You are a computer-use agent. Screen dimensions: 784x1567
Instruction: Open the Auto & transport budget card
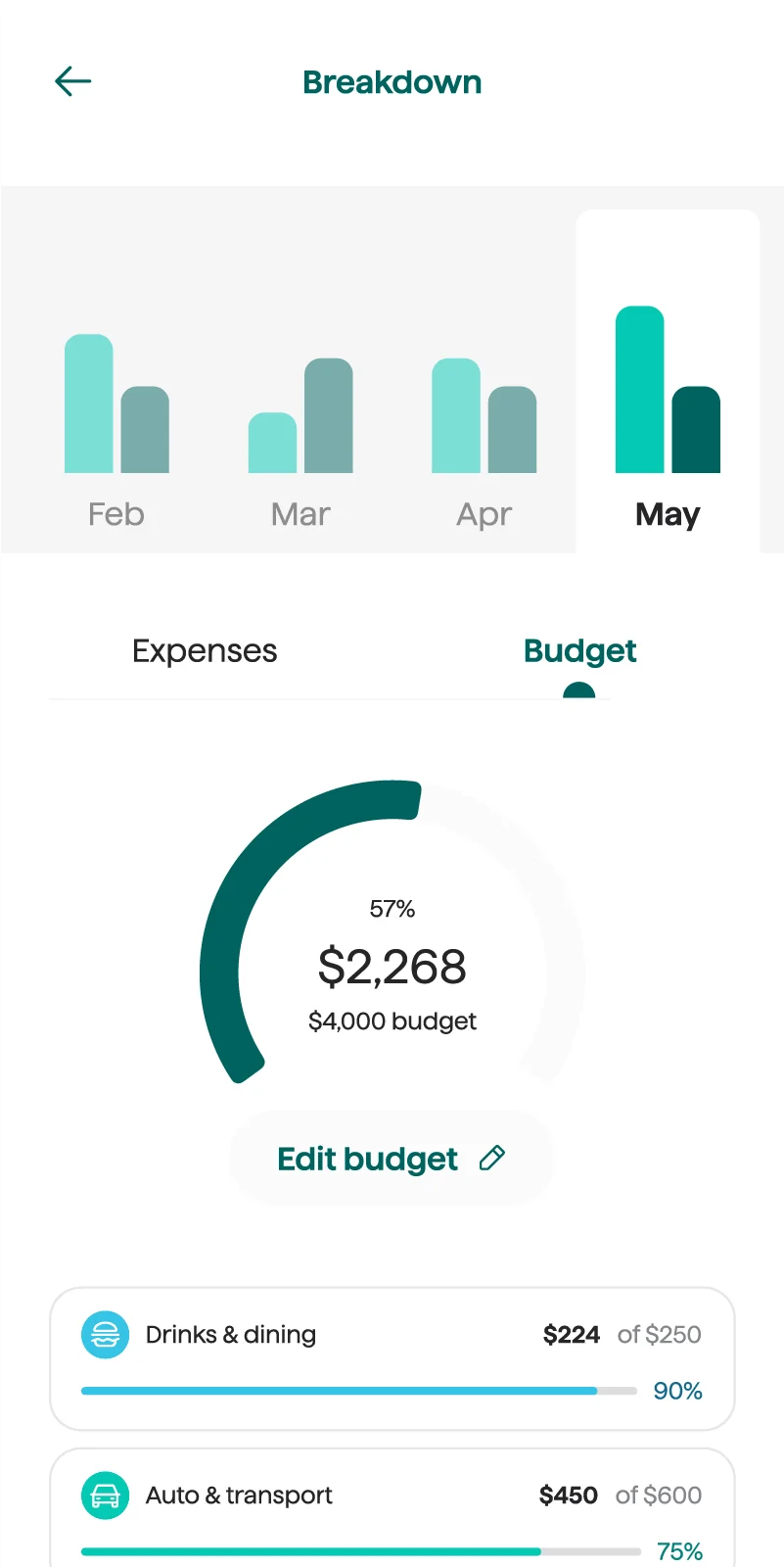point(392,1508)
